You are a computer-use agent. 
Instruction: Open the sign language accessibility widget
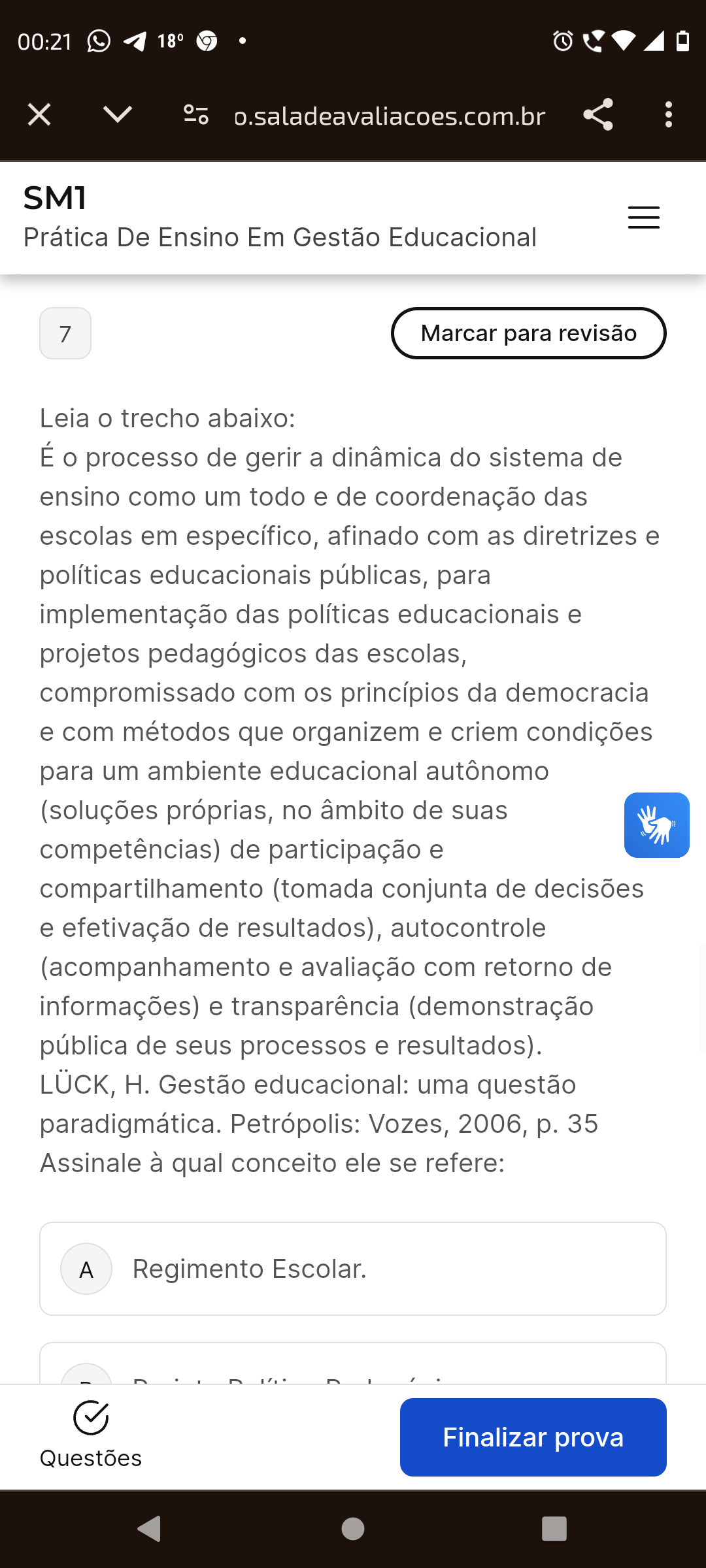coord(656,825)
